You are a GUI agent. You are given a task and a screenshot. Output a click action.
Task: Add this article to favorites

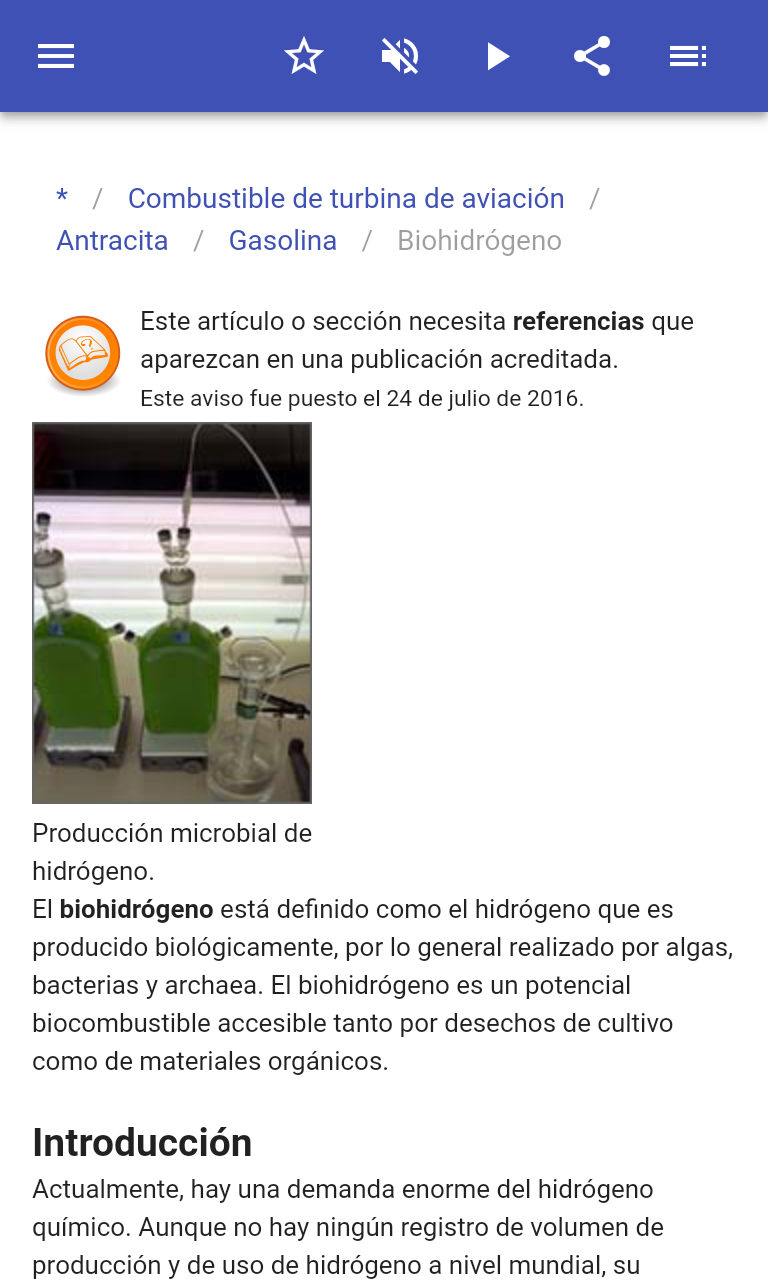304,56
